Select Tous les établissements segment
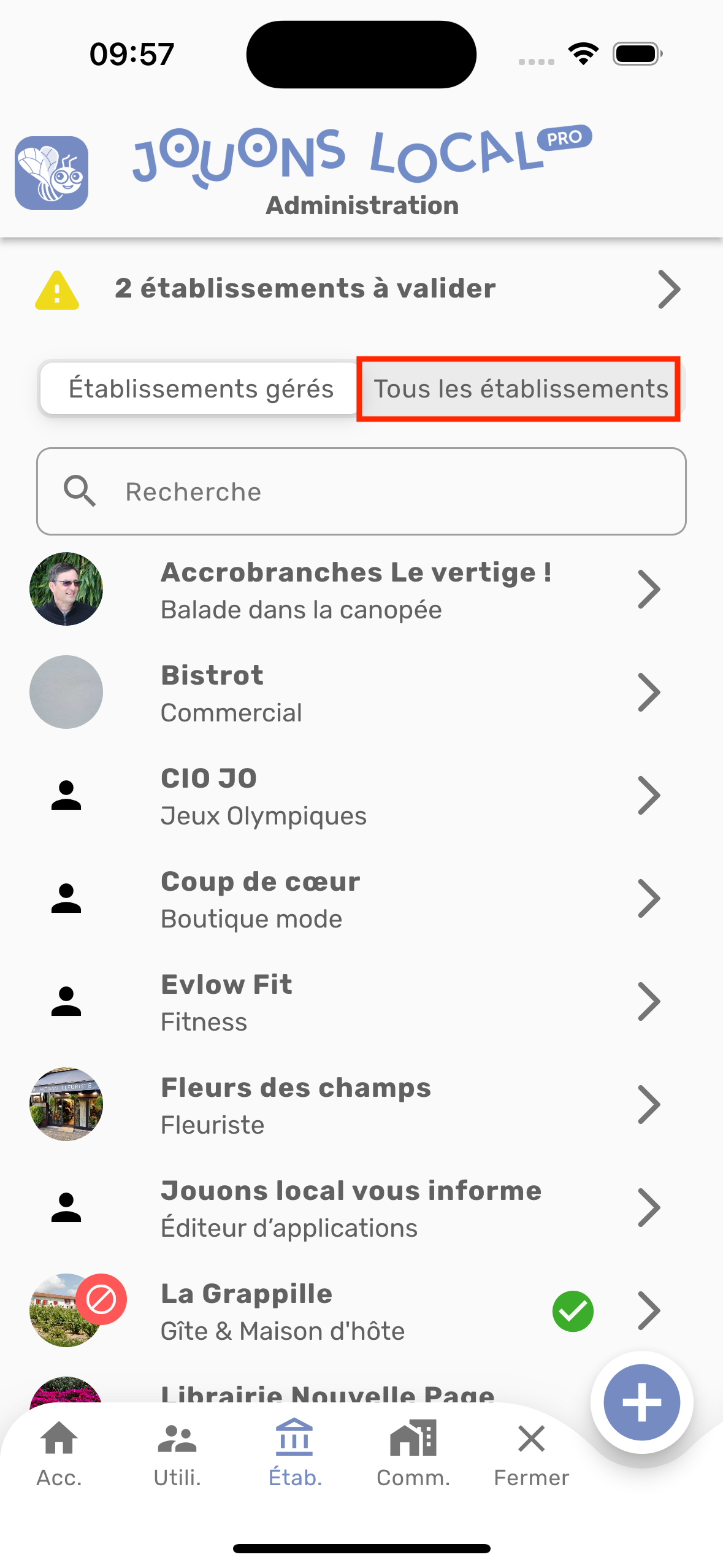Image resolution: width=723 pixels, height=1568 pixels. tap(520, 389)
